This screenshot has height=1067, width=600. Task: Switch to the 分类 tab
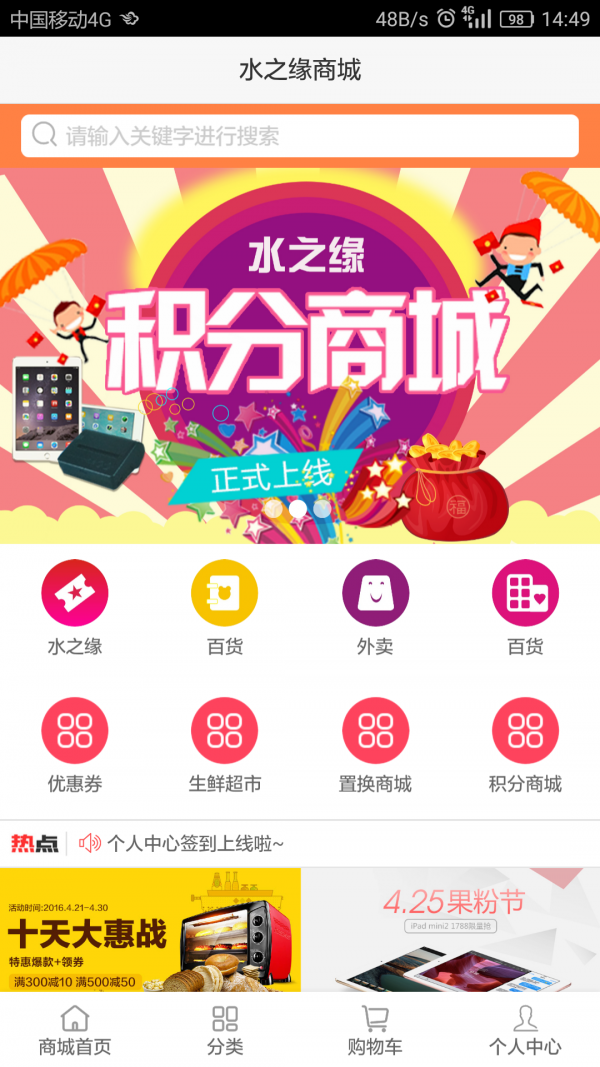pos(225,1031)
